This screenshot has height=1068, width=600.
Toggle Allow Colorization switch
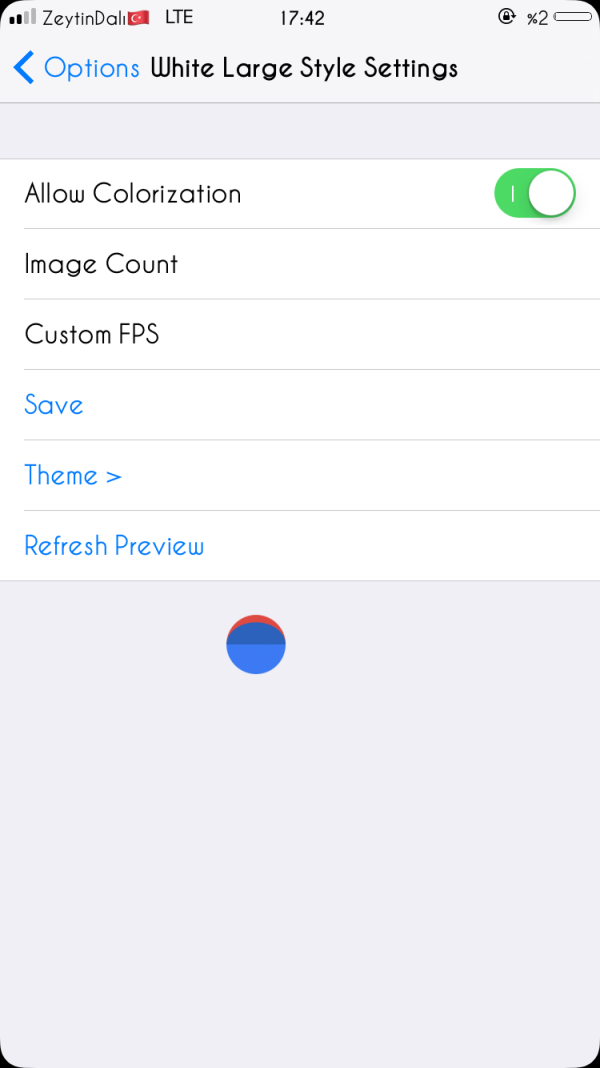point(534,194)
